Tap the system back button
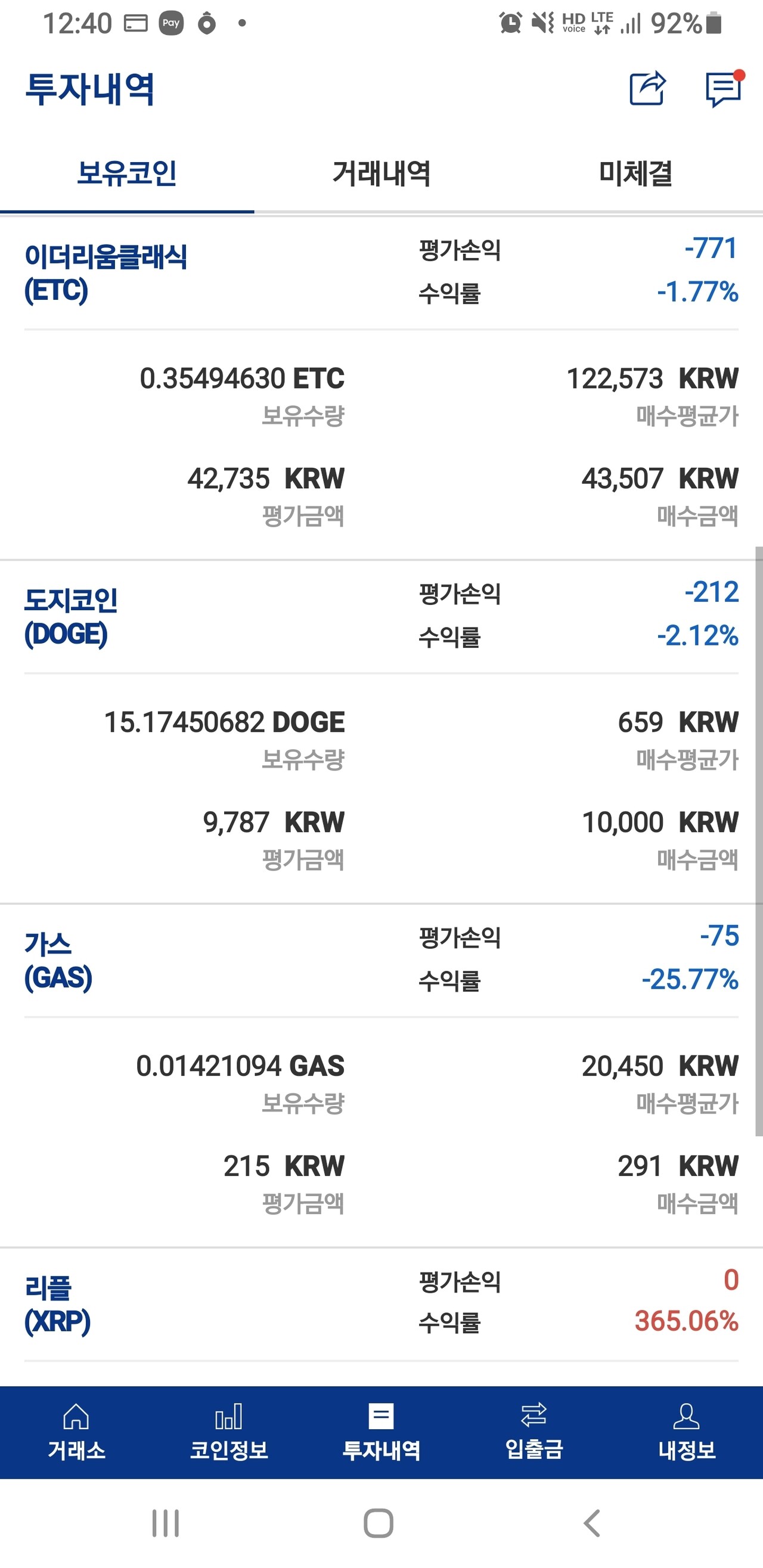The height and width of the screenshot is (1568, 763). [x=592, y=1523]
